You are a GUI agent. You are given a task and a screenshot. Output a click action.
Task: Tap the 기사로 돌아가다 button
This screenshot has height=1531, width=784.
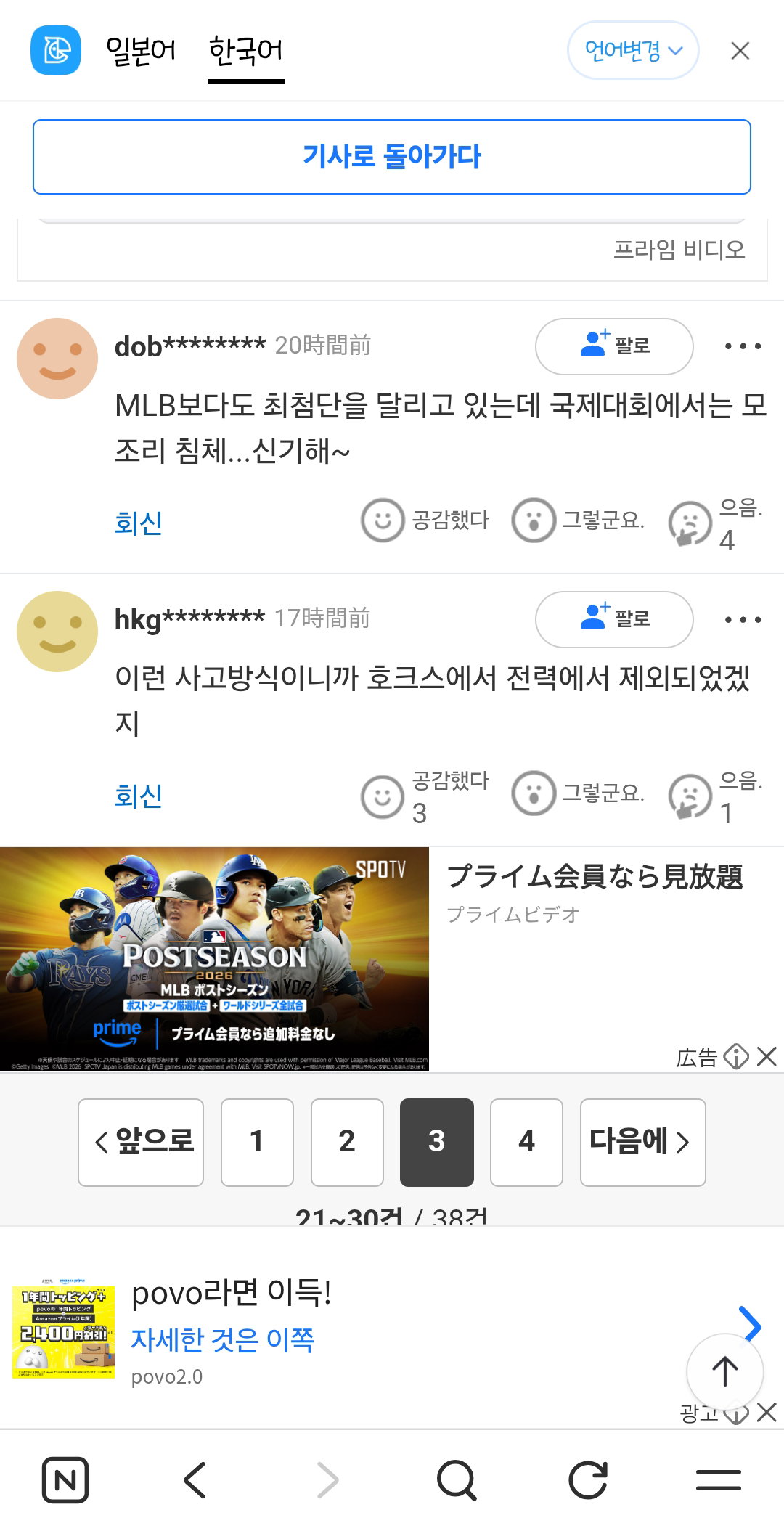392,157
